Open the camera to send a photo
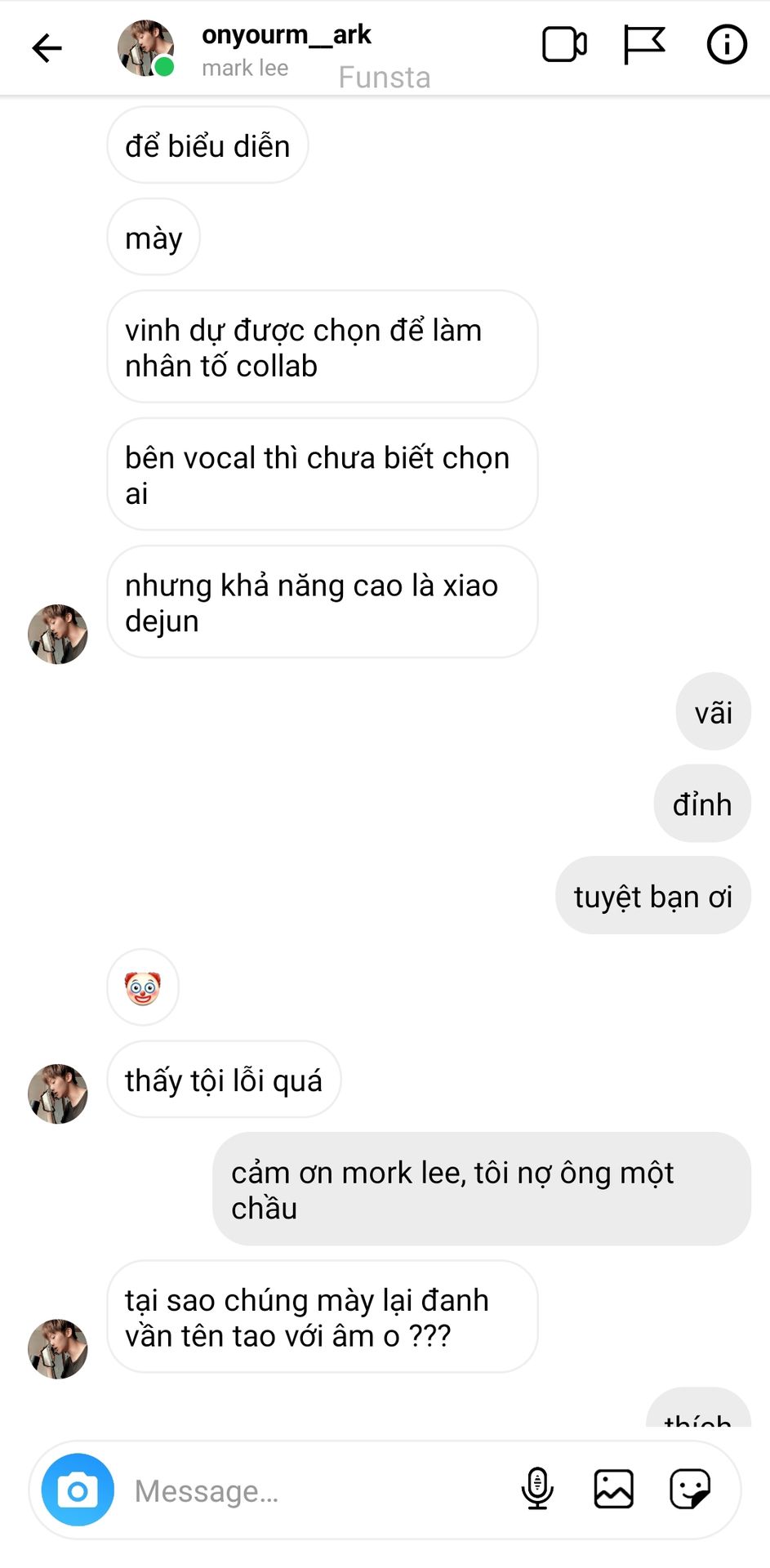Image resolution: width=770 pixels, height=1568 pixels. 78,1490
